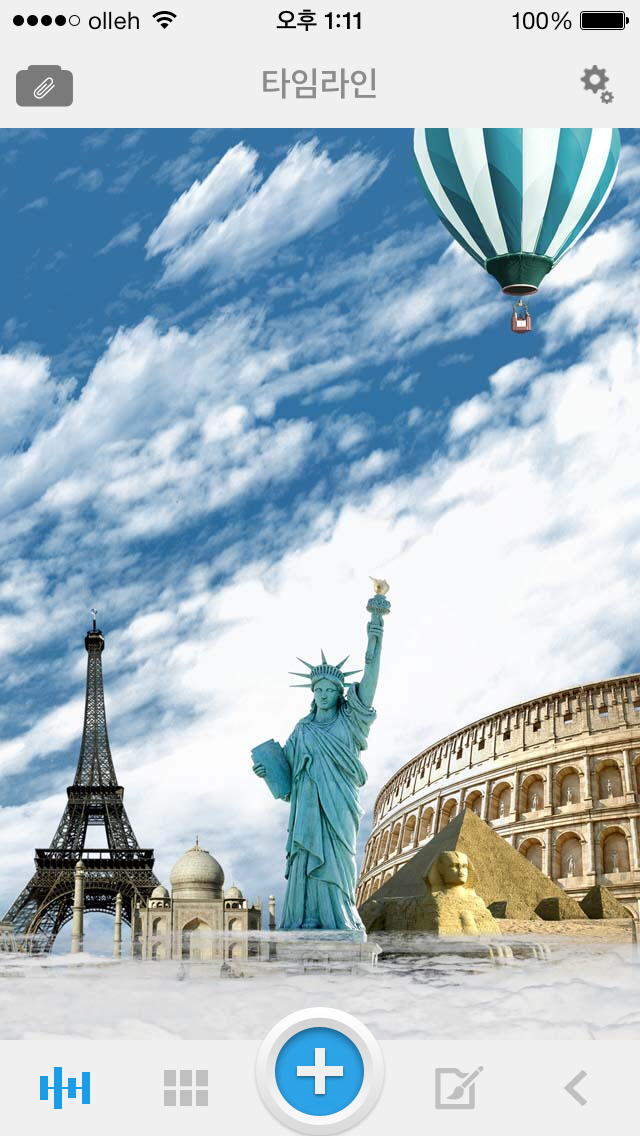640x1136 pixels.
Task: Add a new entry with plus button
Action: point(320,1071)
